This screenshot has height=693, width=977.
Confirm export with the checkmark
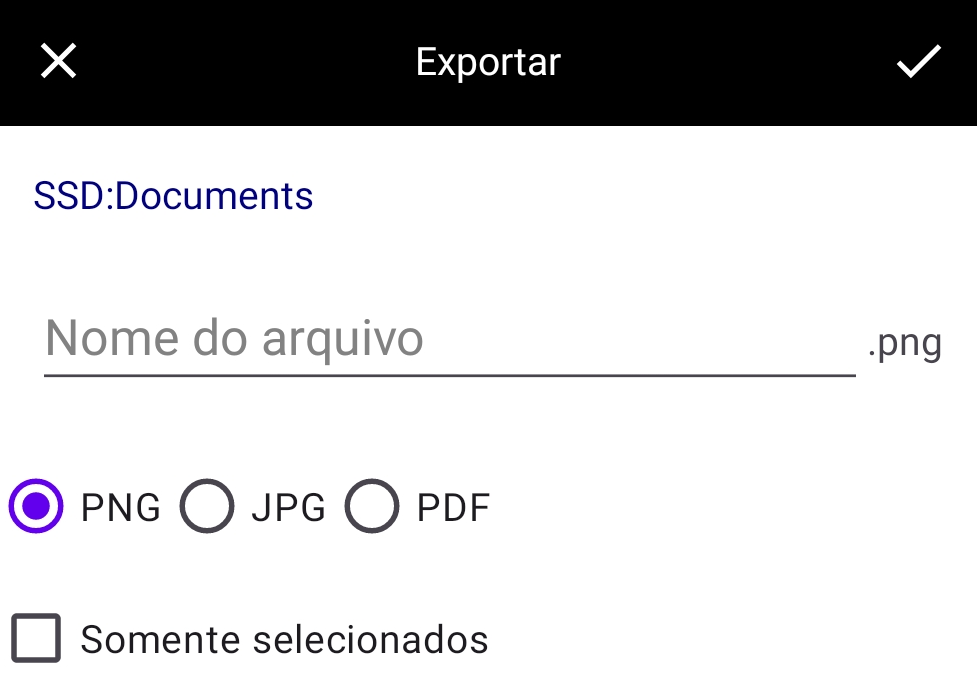918,62
